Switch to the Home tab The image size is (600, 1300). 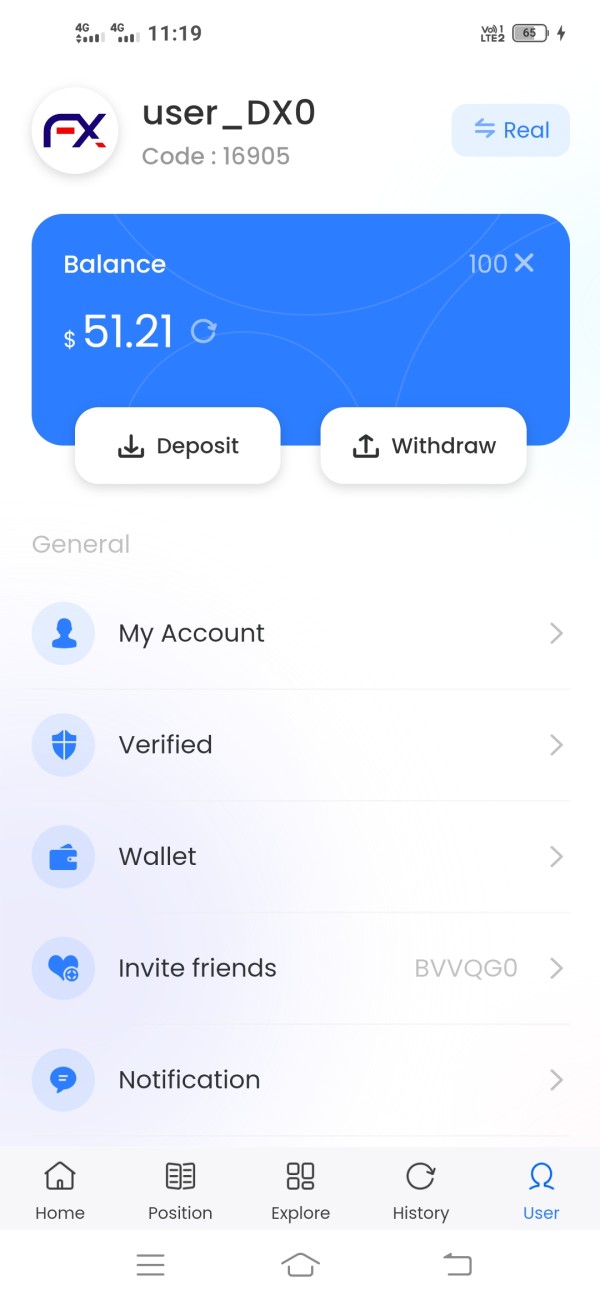tap(60, 1190)
